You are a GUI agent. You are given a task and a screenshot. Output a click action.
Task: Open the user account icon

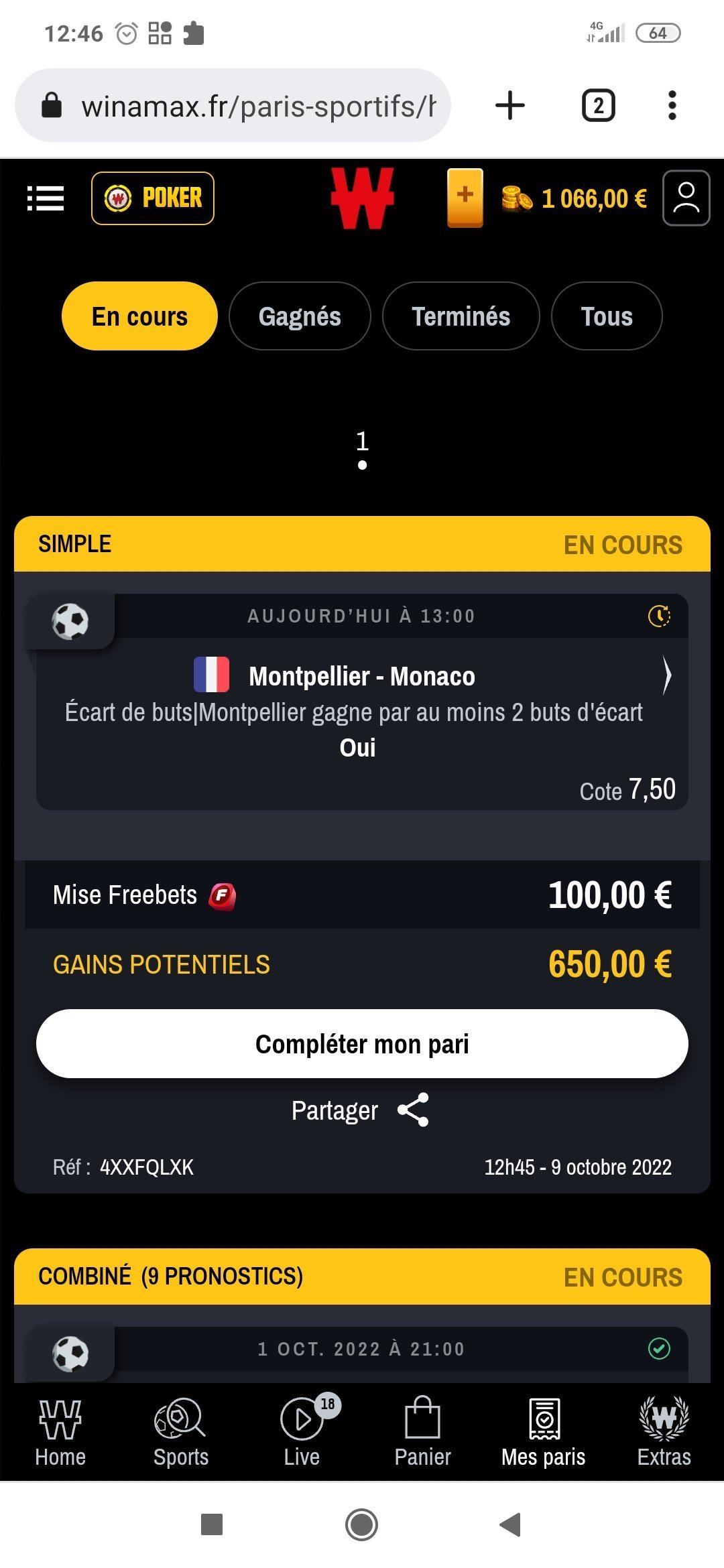686,198
